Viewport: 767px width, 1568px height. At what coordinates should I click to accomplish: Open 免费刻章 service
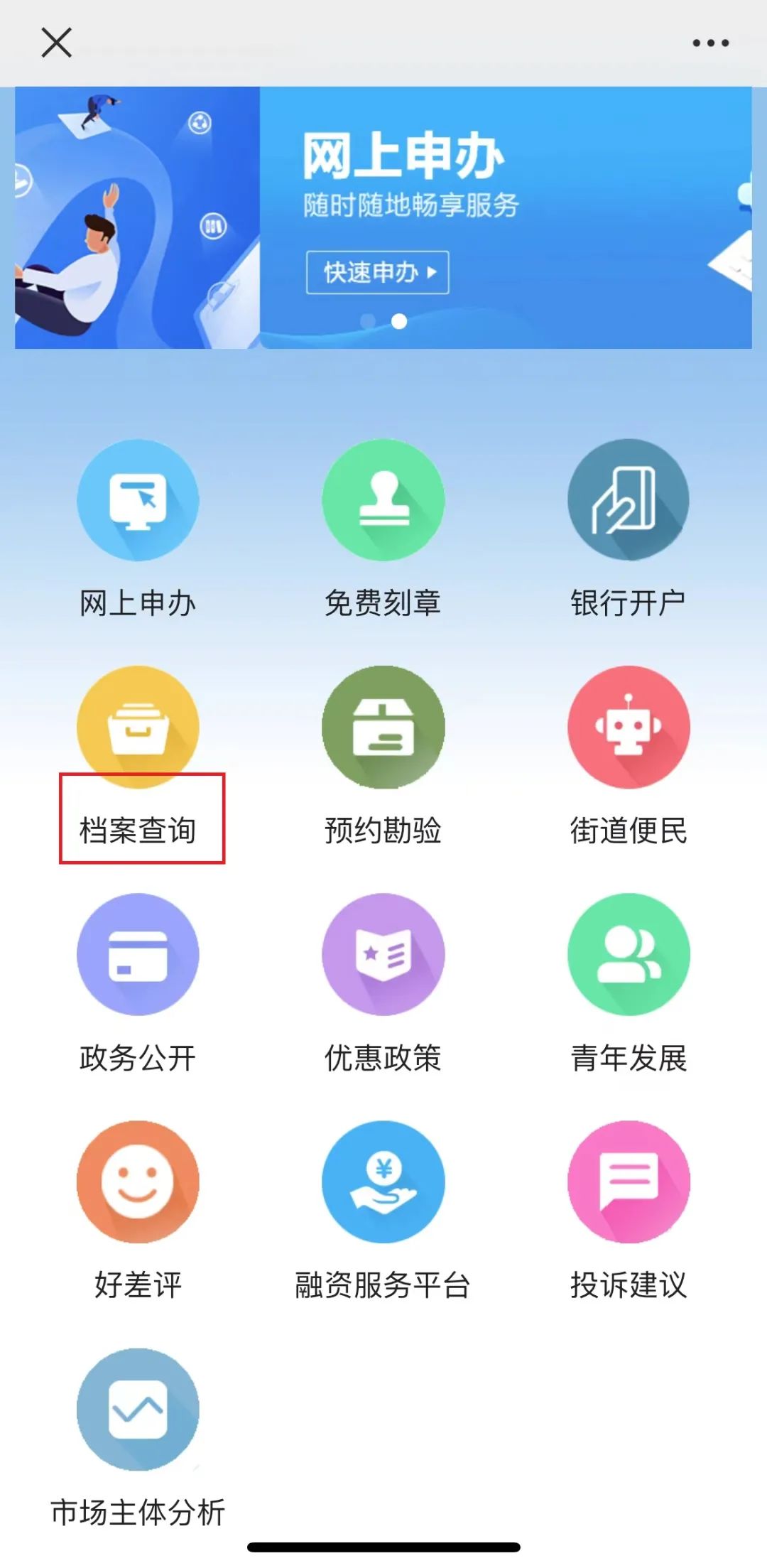(383, 500)
